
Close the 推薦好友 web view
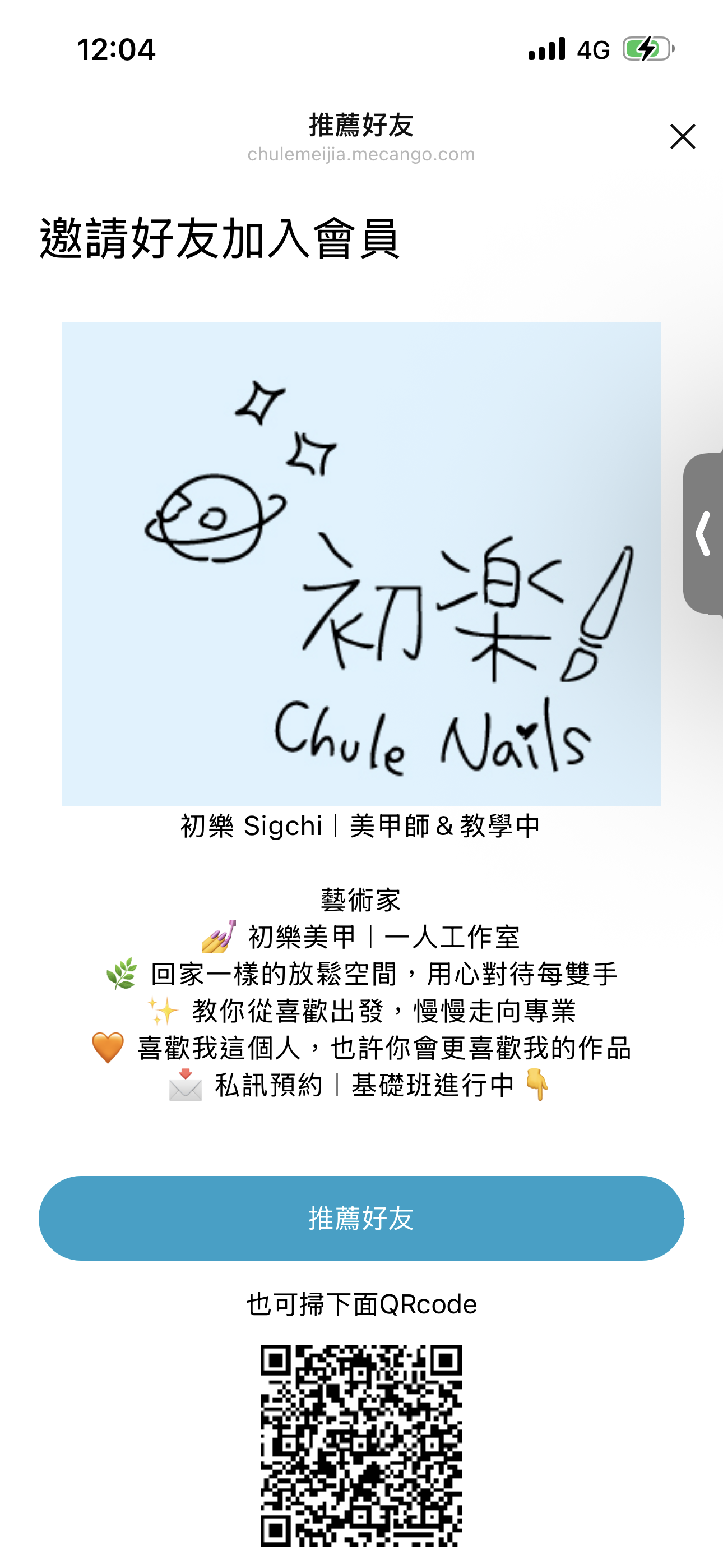click(682, 136)
